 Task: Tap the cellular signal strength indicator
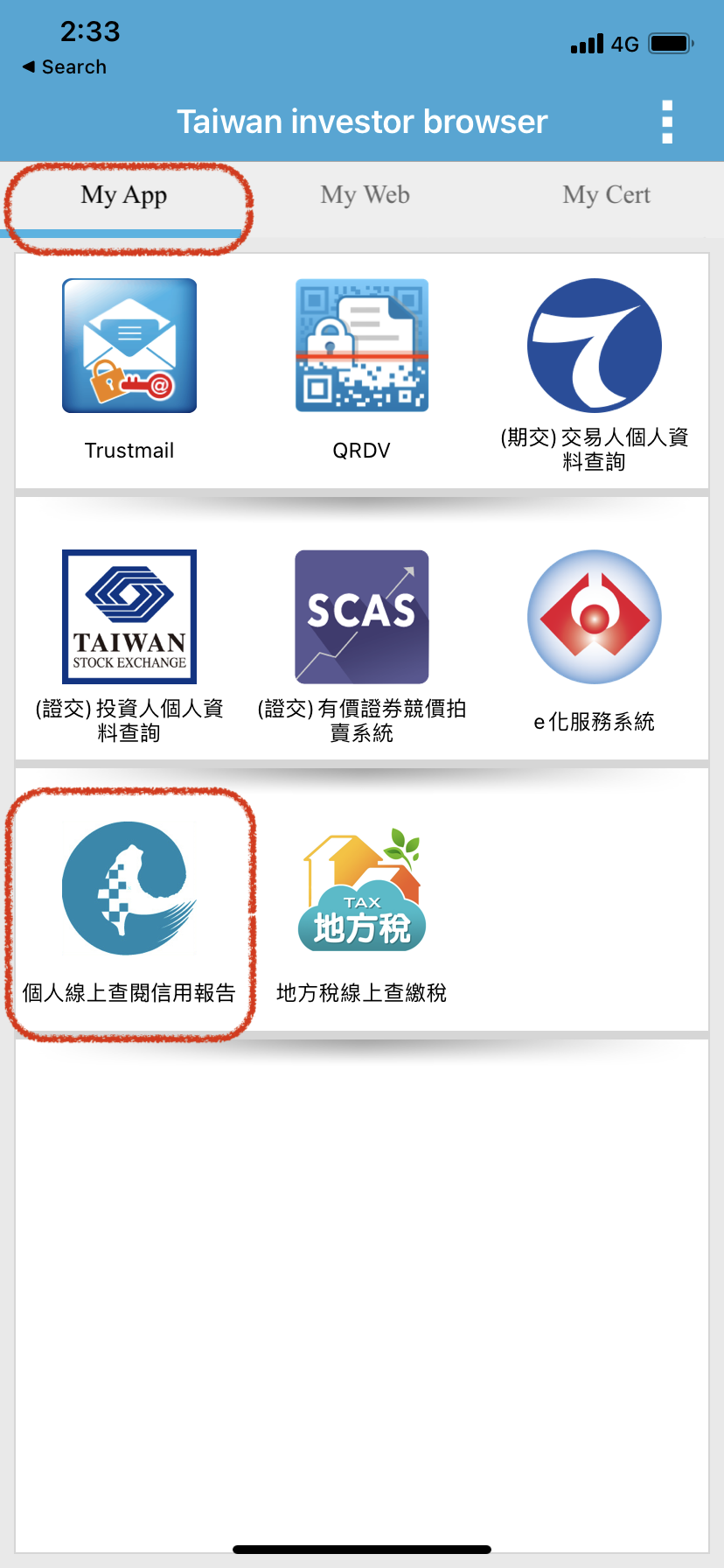coord(588,44)
